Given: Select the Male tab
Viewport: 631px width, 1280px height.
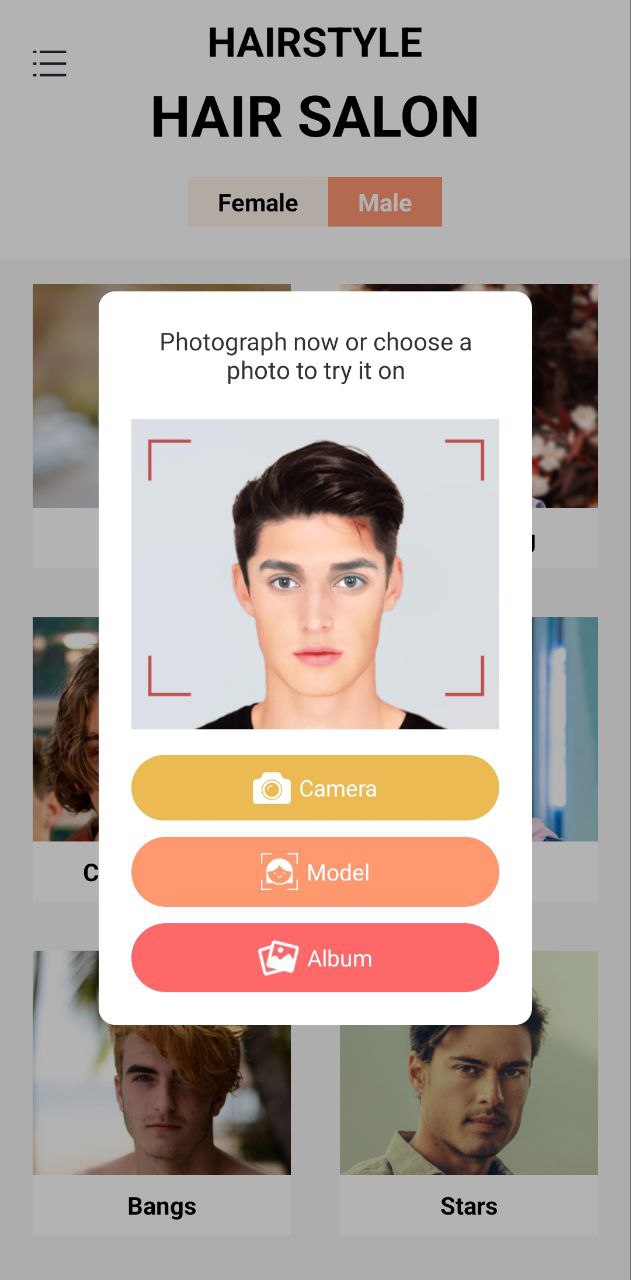Looking at the screenshot, I should click(385, 202).
